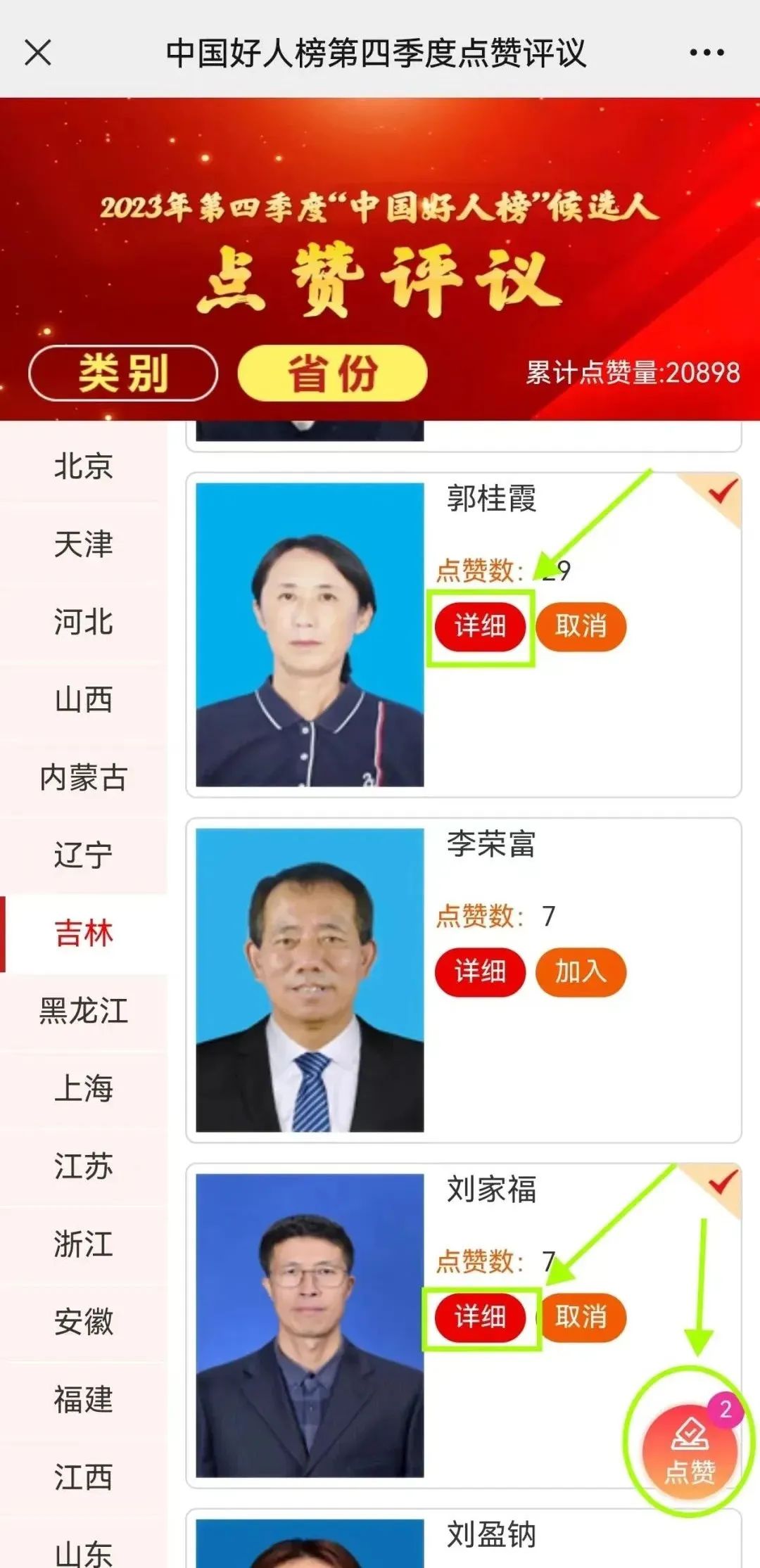Choose 河北 from the province list
The width and height of the screenshot is (760, 1568).
(84, 623)
